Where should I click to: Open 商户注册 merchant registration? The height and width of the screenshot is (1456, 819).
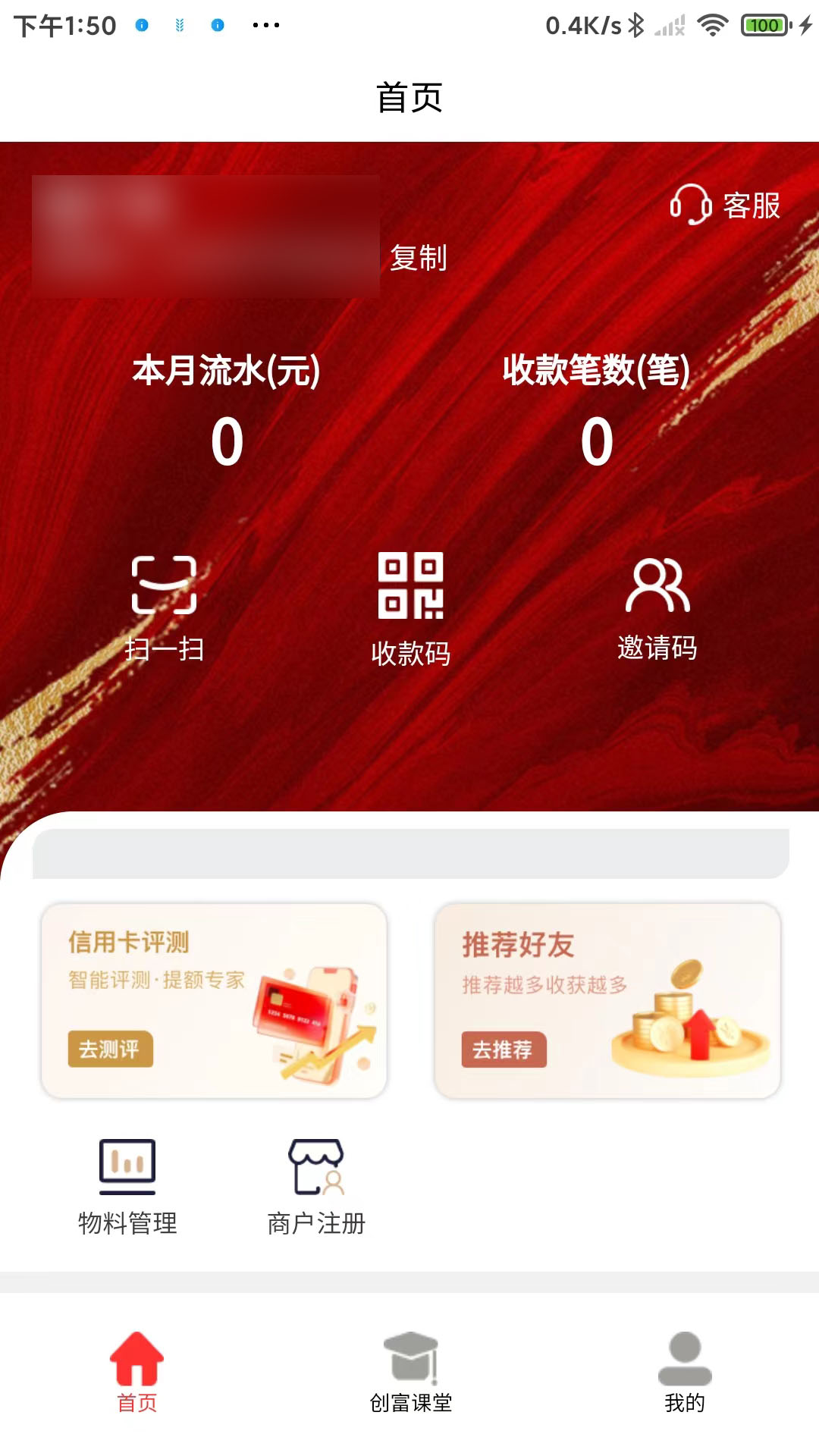316,1188
